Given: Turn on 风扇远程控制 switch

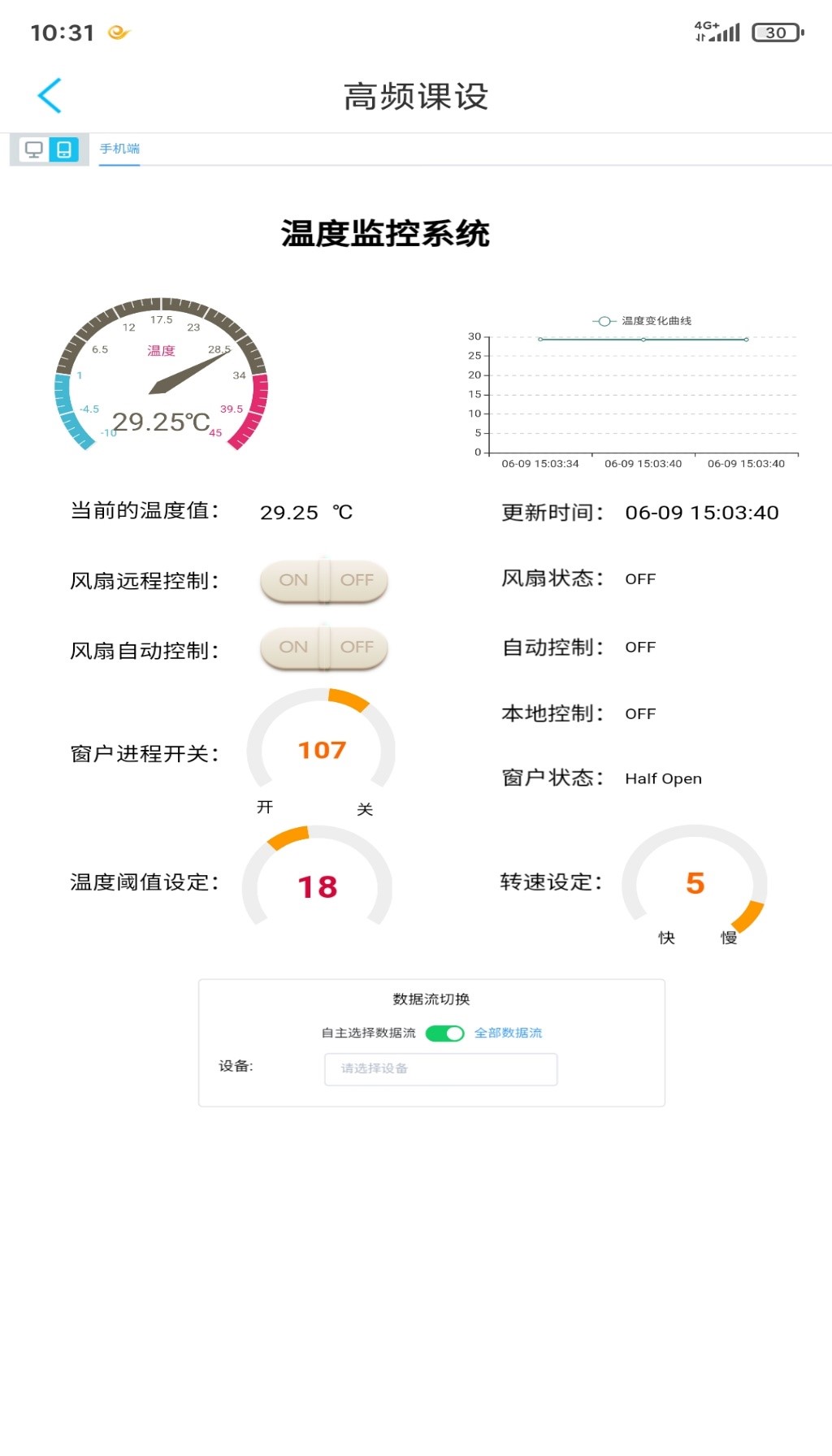Looking at the screenshot, I should tap(294, 580).
